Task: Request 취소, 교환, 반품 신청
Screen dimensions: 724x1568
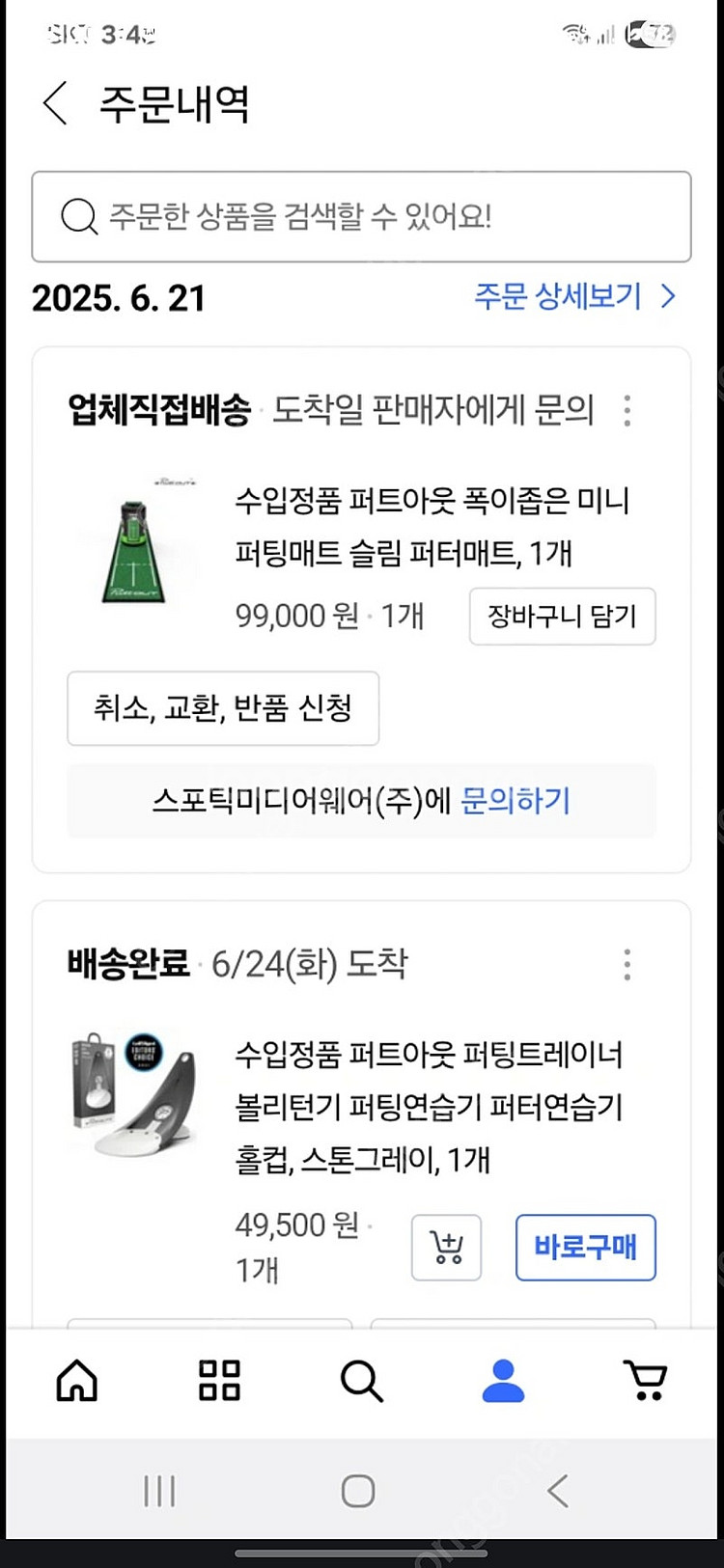Action: coord(223,708)
